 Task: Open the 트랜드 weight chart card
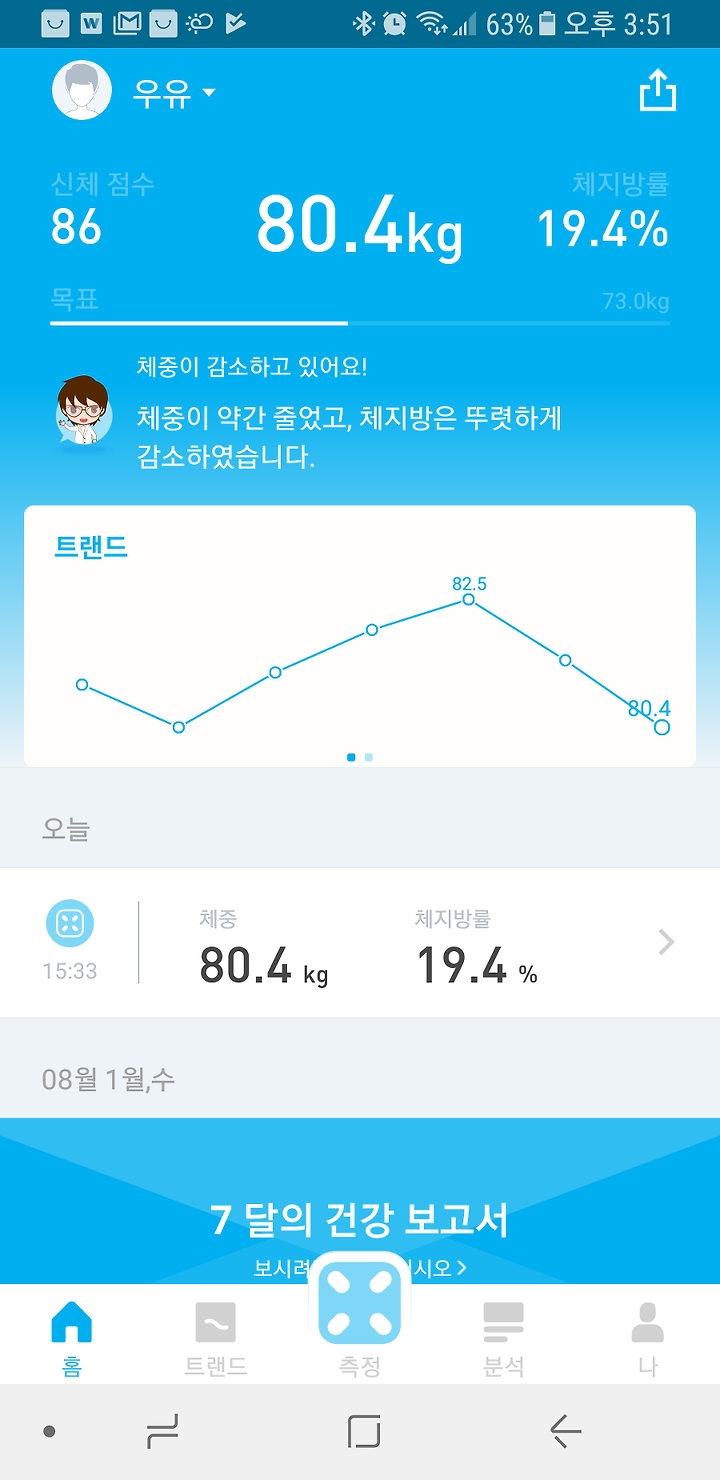(360, 636)
